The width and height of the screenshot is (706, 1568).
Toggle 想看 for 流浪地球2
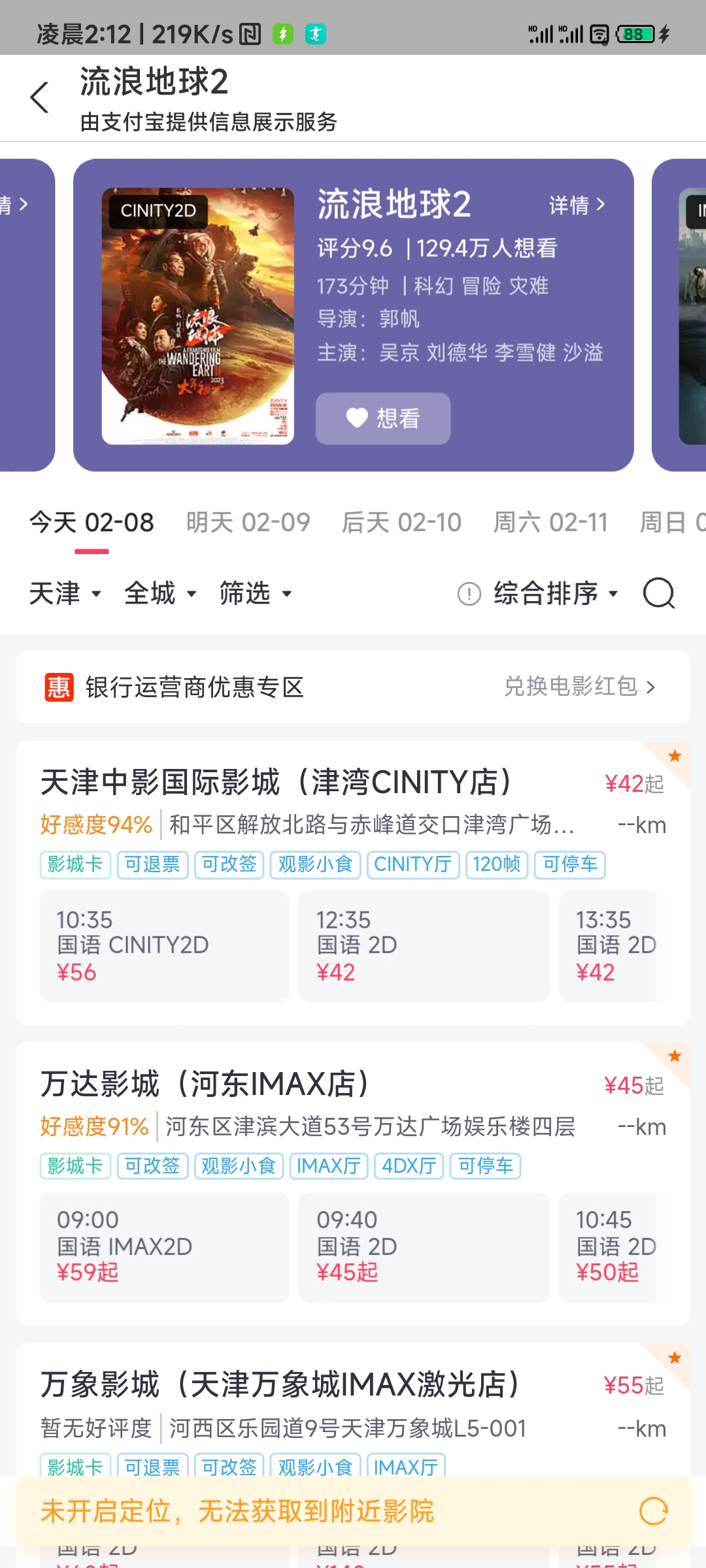coord(382,419)
